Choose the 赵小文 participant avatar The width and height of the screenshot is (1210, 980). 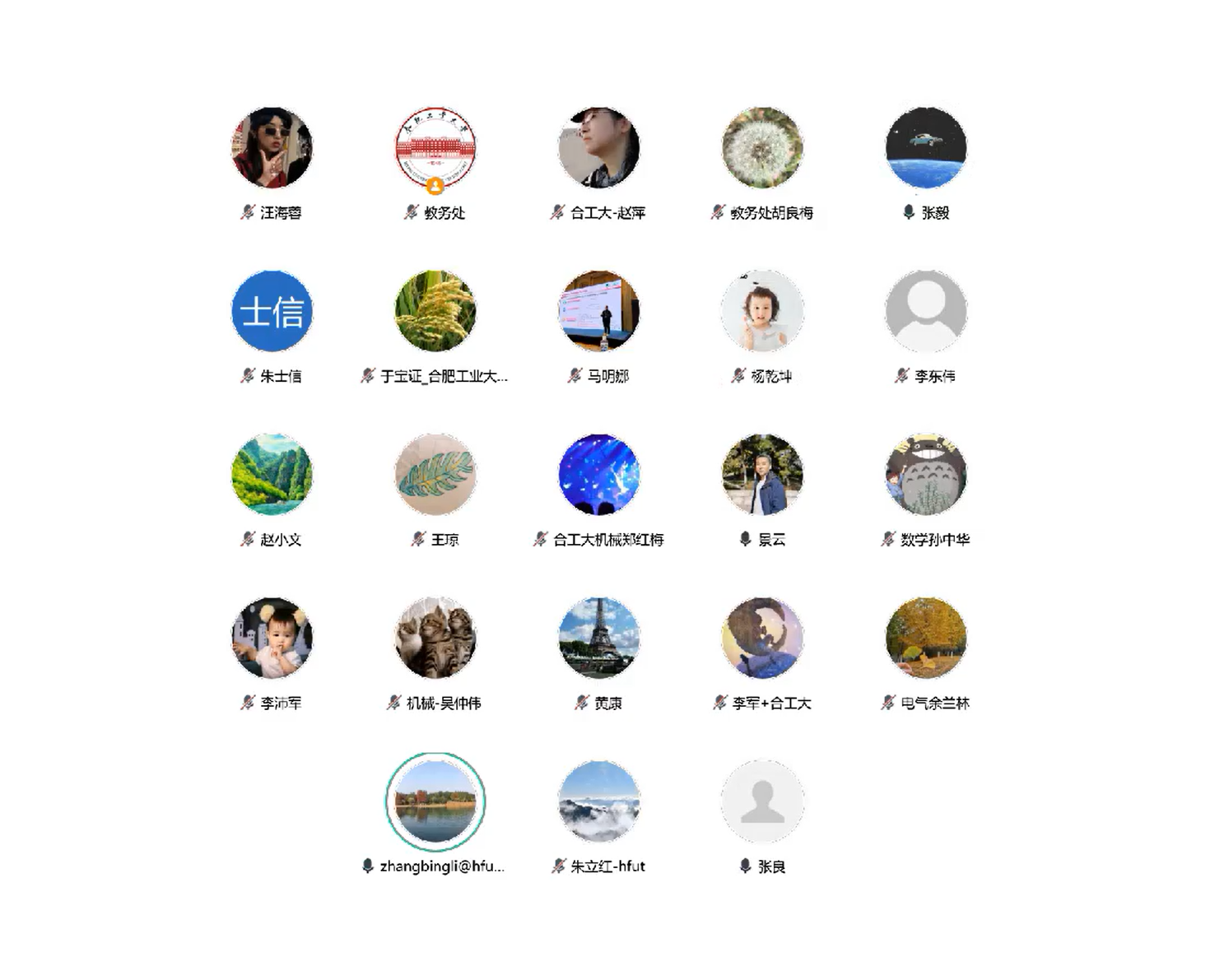[272, 475]
